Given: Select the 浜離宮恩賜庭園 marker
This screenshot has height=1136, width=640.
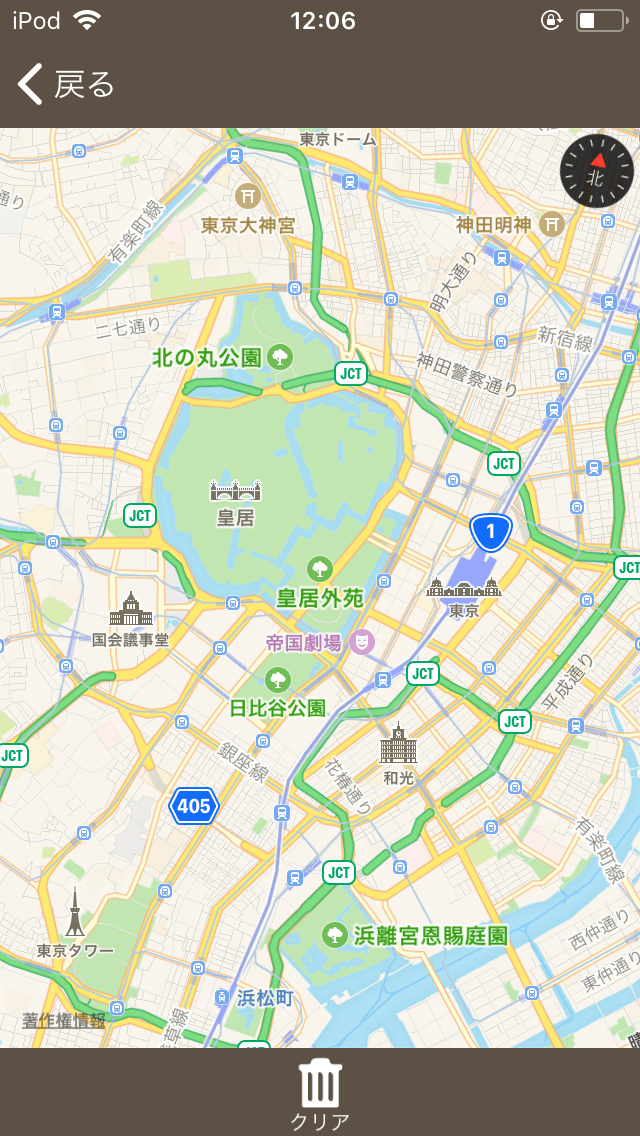Looking at the screenshot, I should point(335,935).
